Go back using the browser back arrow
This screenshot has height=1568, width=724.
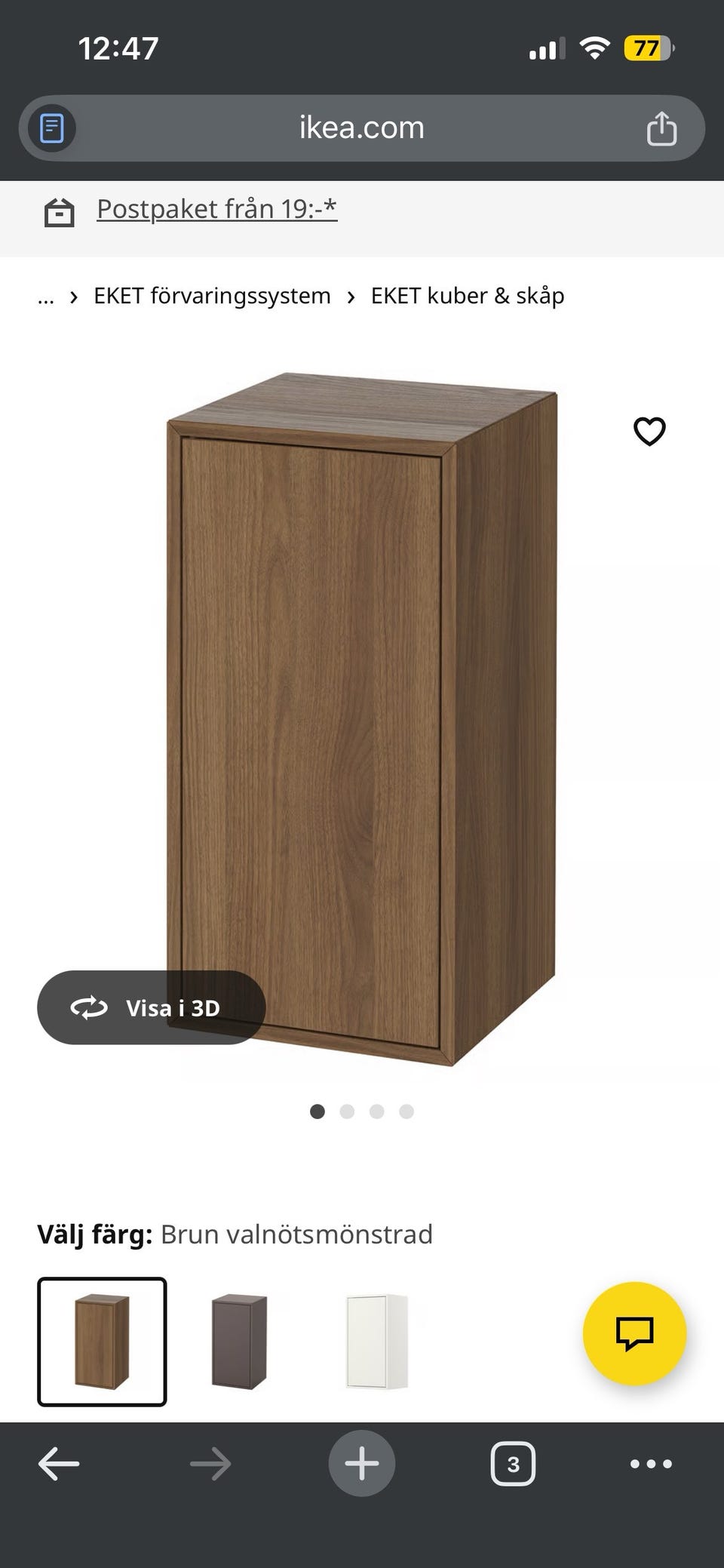[x=59, y=1464]
